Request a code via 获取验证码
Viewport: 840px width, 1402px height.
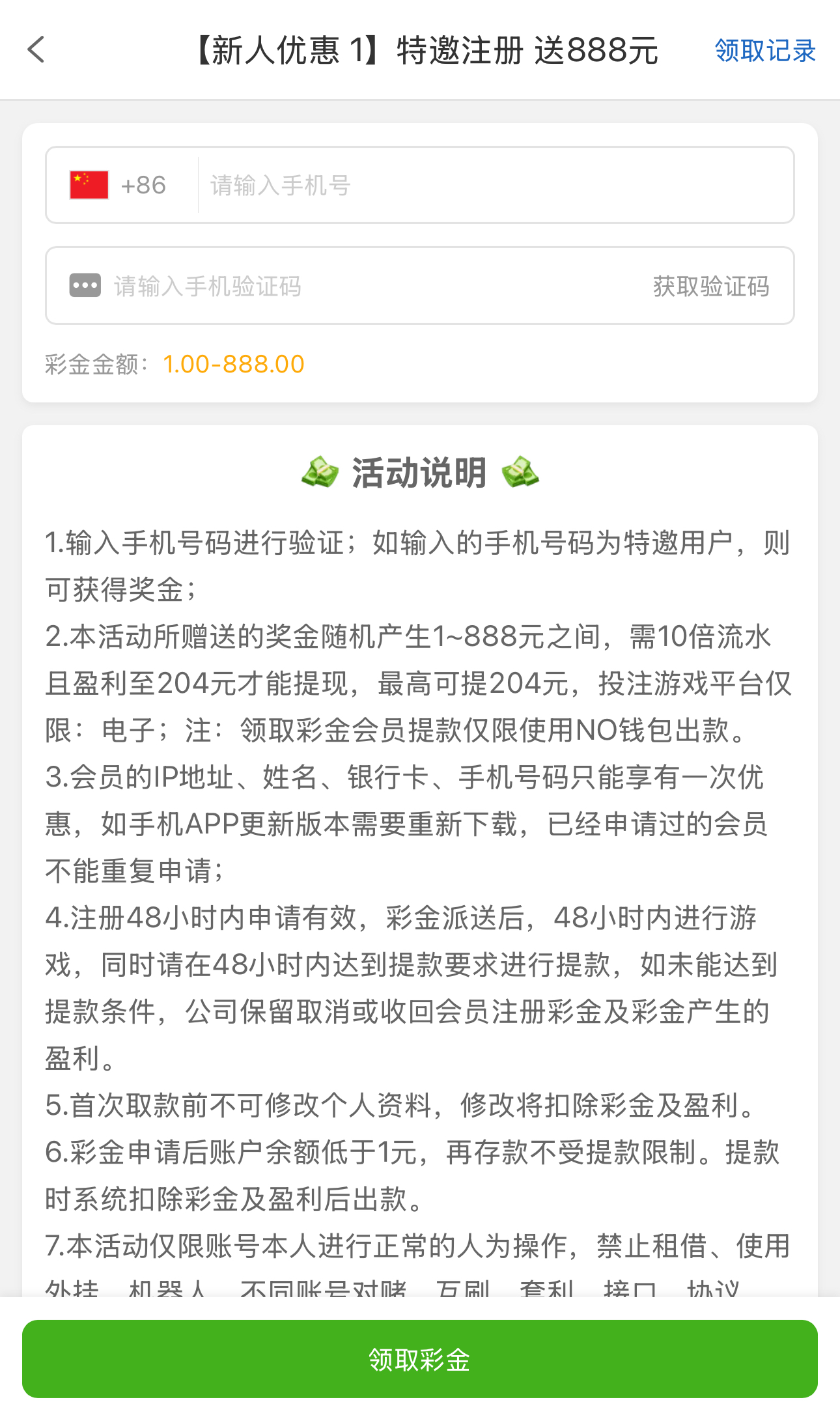(x=711, y=285)
